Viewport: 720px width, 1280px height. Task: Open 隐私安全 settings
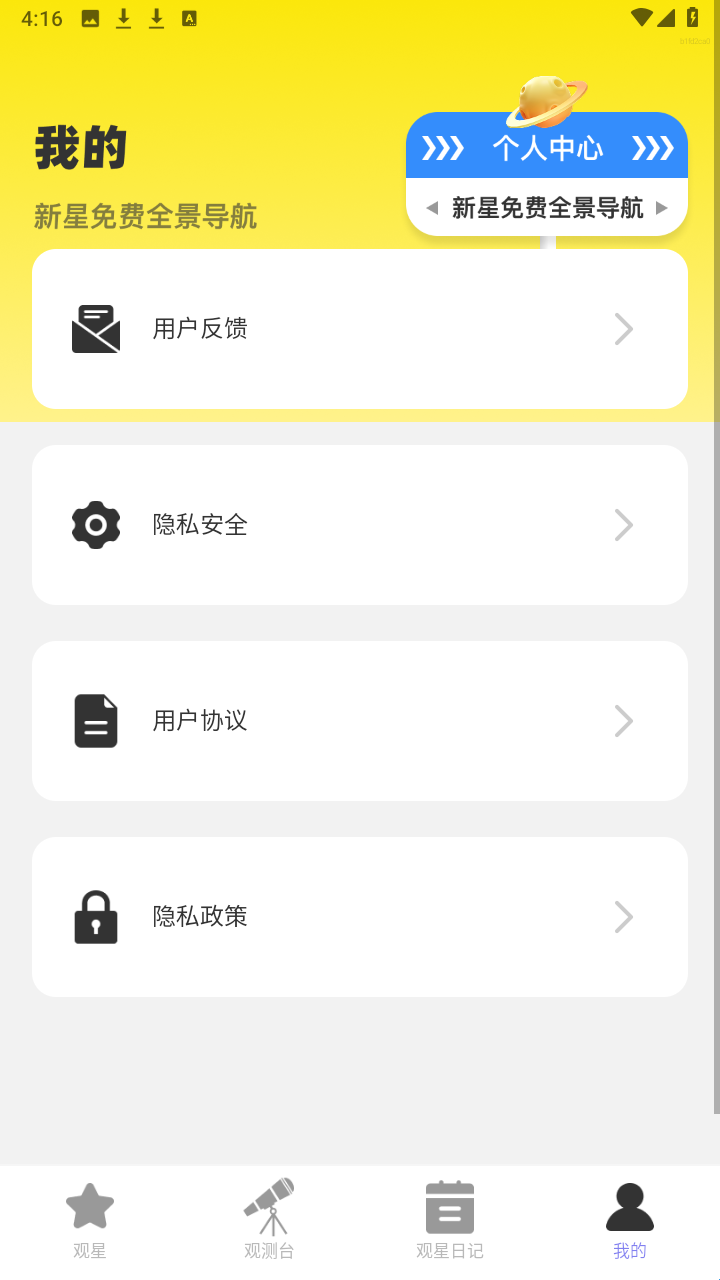click(x=359, y=525)
